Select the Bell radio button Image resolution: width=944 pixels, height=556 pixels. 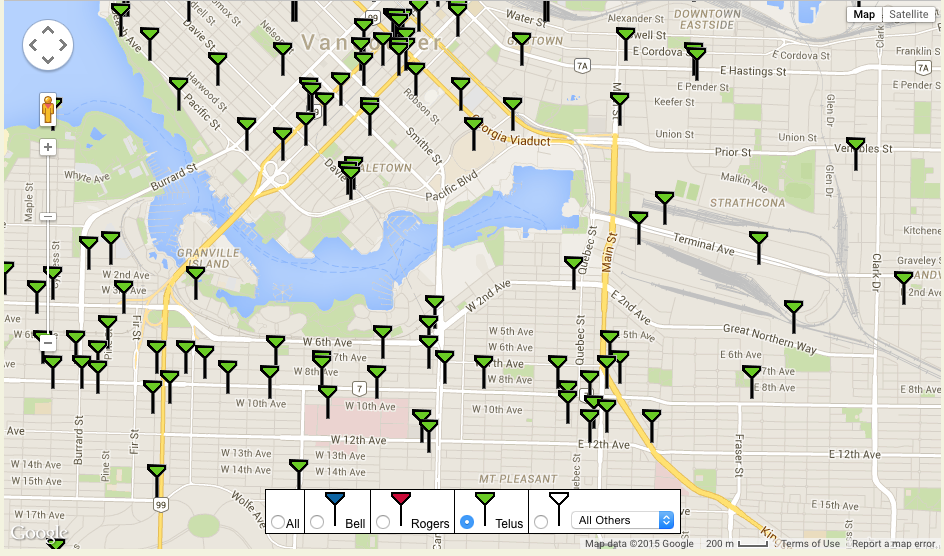[317, 522]
